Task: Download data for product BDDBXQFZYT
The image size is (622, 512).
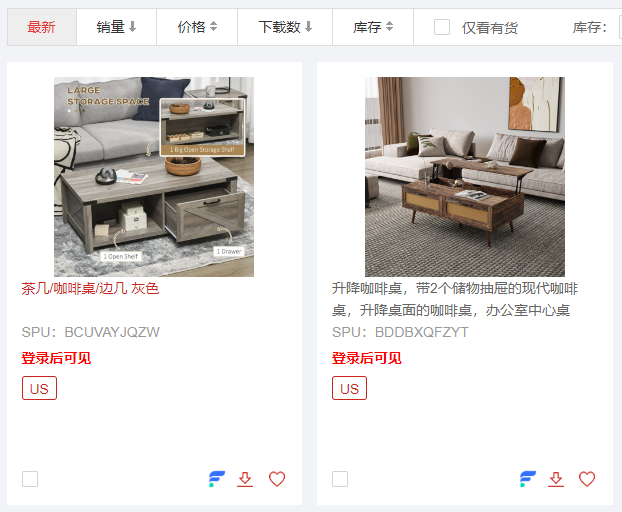Action: click(556, 479)
